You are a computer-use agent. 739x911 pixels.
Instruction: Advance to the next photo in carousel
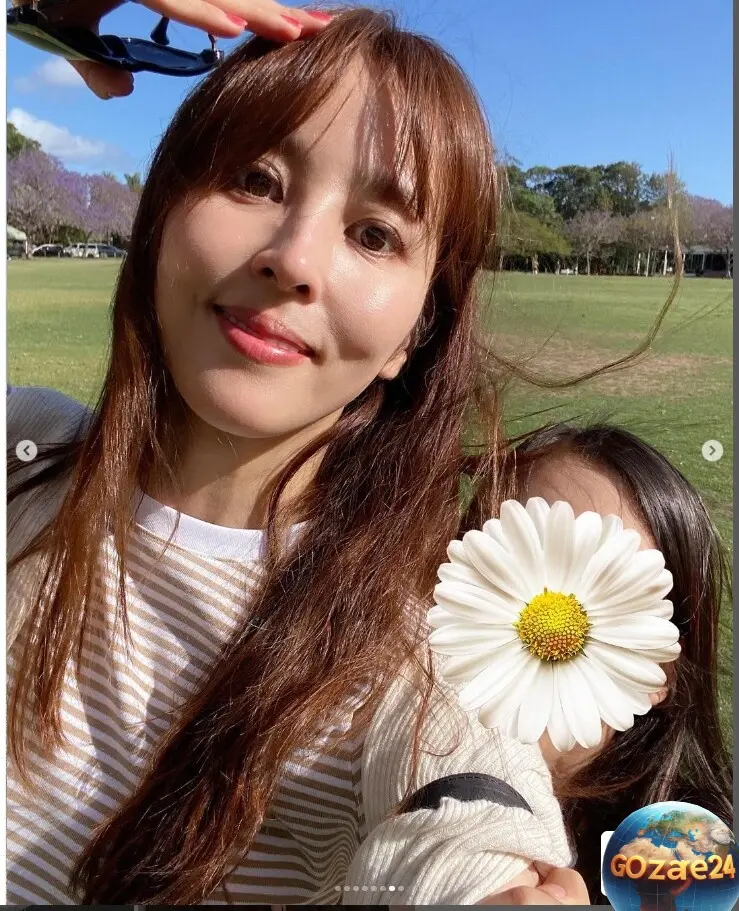[x=711, y=451]
